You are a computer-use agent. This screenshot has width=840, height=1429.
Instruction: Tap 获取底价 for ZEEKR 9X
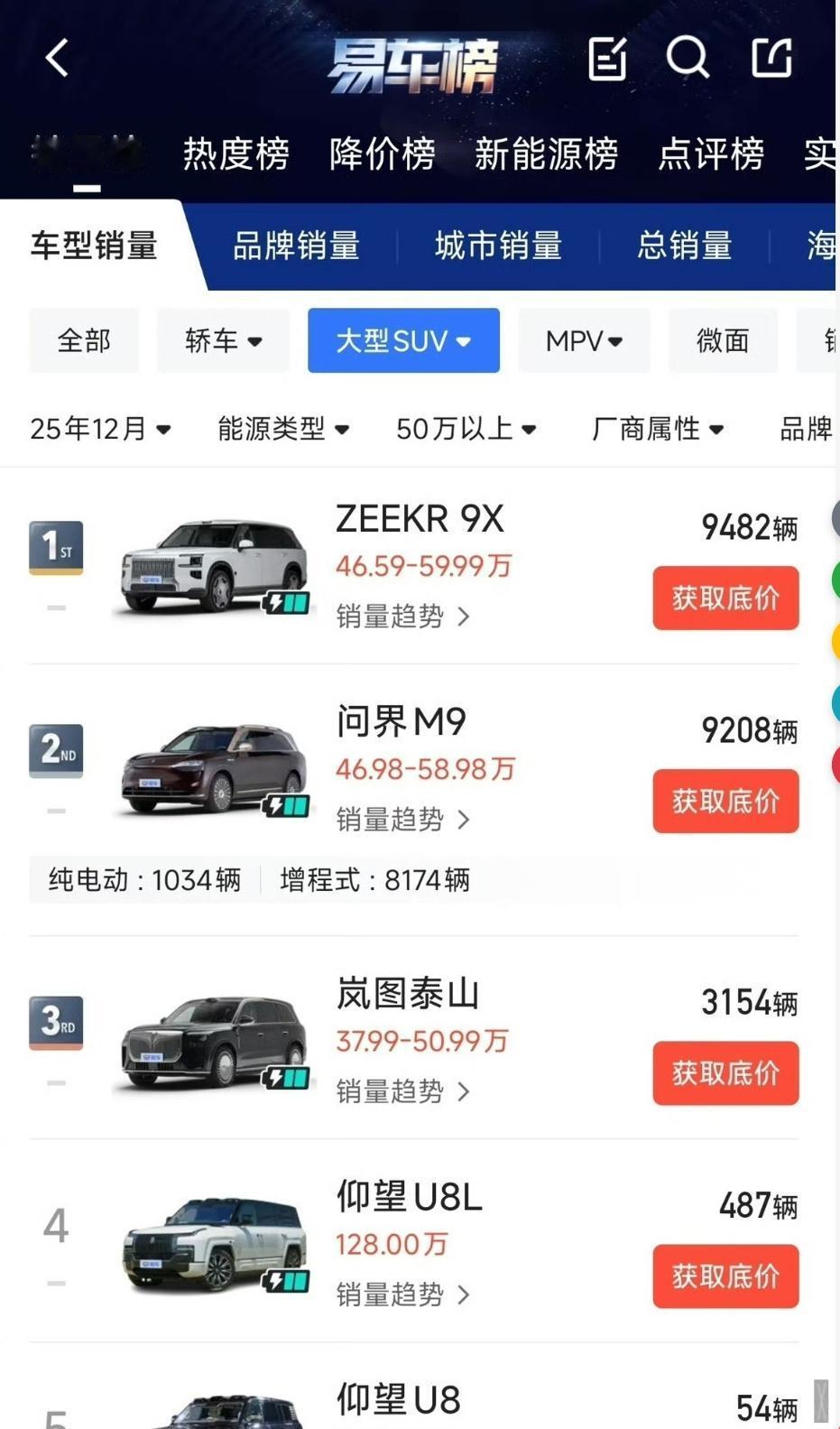(725, 598)
